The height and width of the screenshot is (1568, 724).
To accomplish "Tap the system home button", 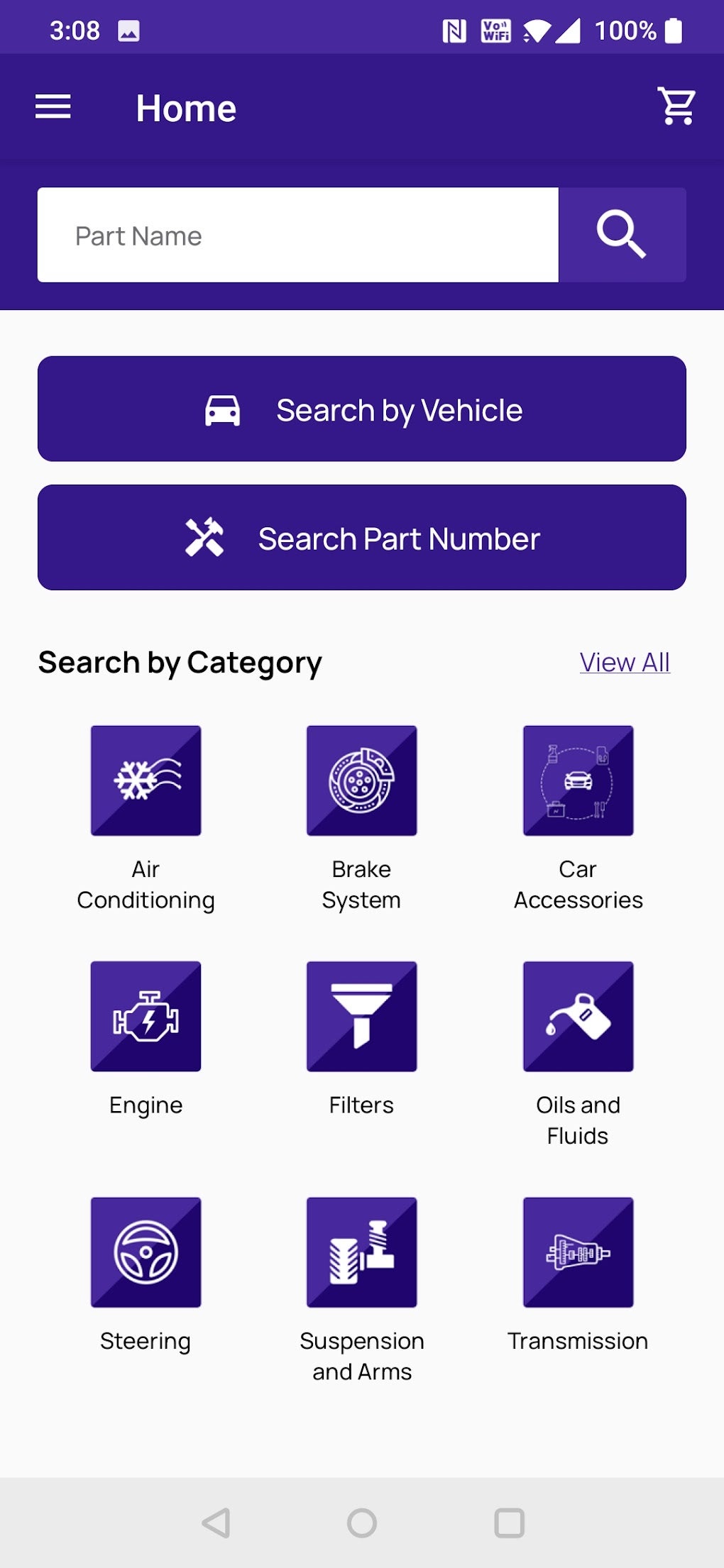I will 362,1523.
